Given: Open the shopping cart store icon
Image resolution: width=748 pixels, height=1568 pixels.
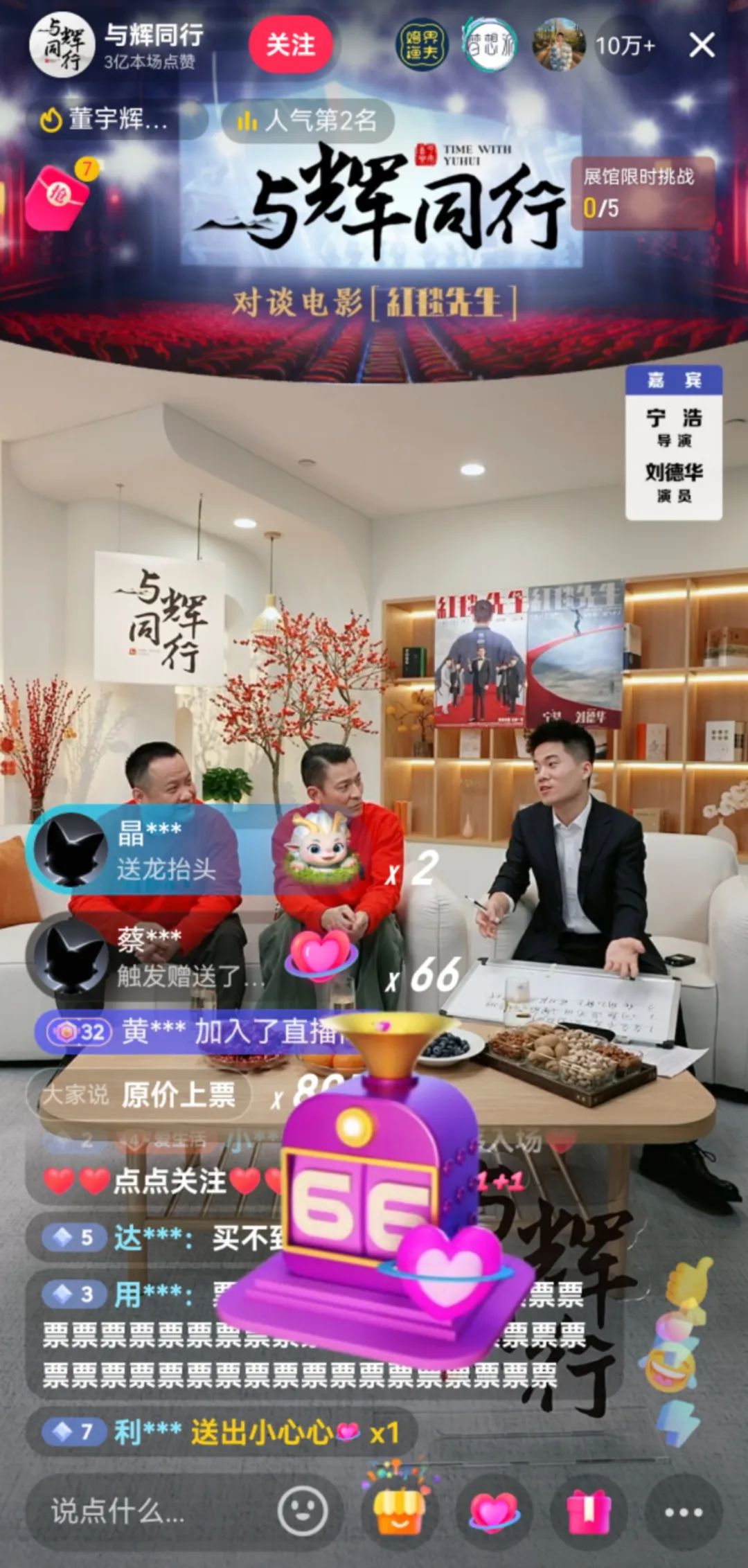Looking at the screenshot, I should pyautogui.click(x=400, y=1511).
